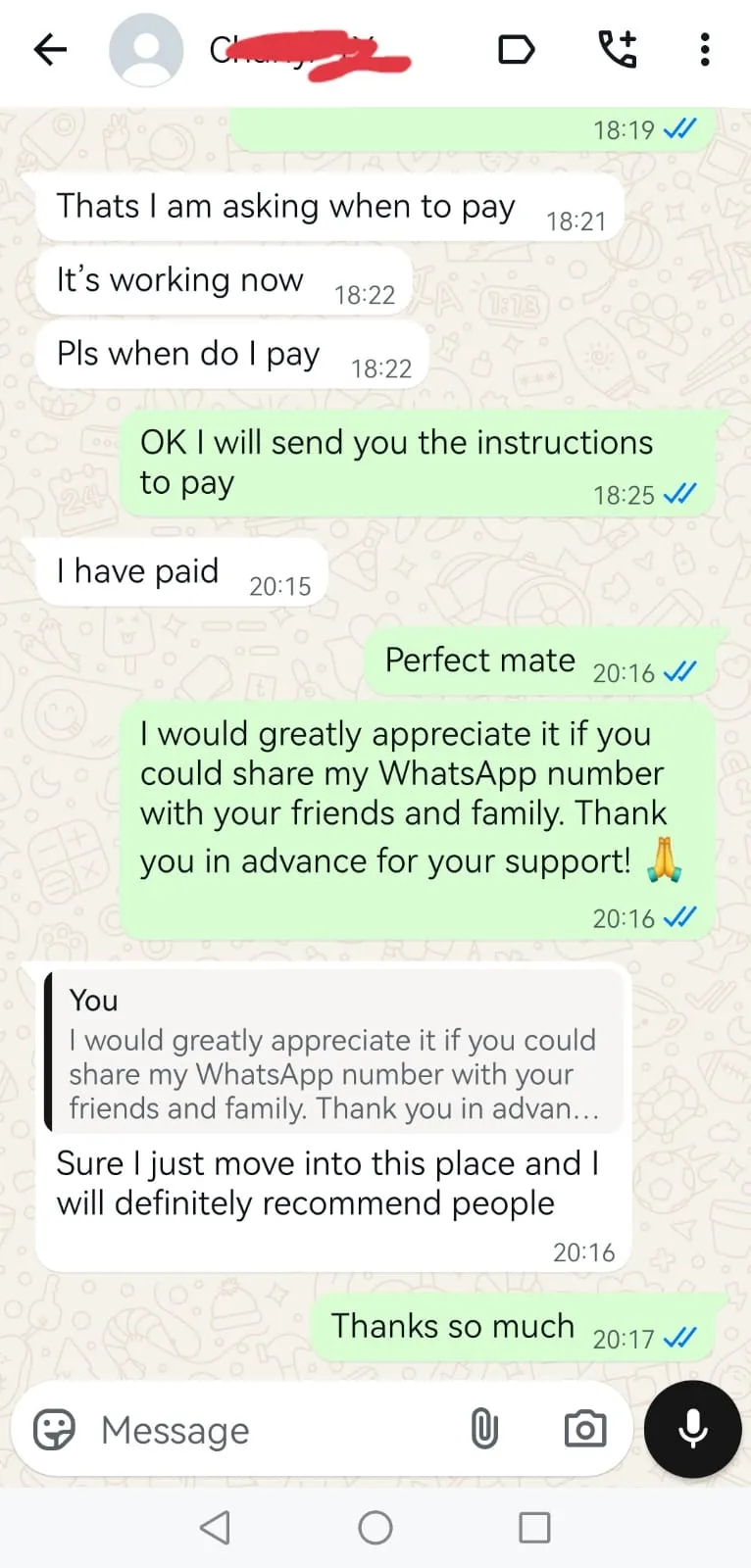The height and width of the screenshot is (1568, 751).
Task: Open the contact's profile picture
Action: [147, 50]
